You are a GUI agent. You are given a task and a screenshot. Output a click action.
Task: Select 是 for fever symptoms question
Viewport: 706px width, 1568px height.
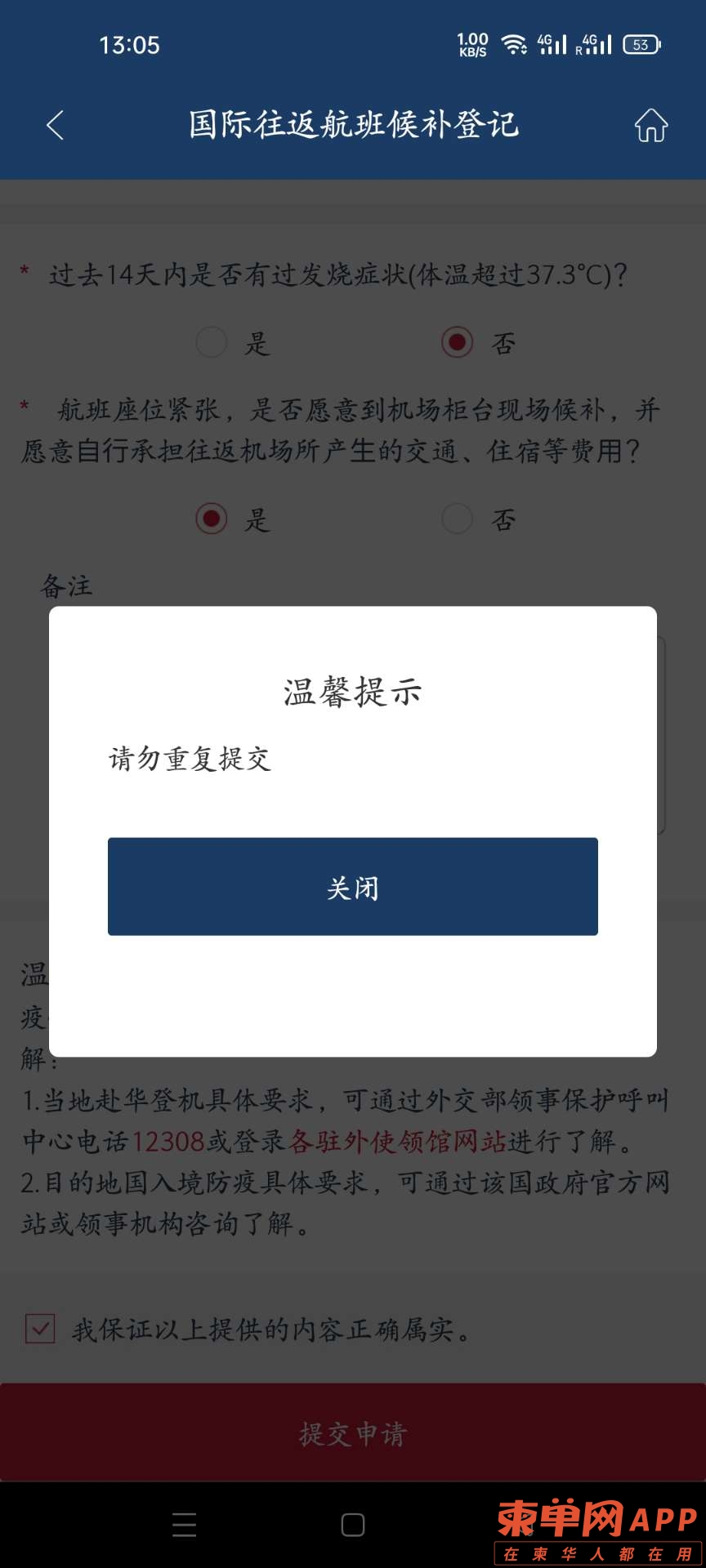point(212,342)
